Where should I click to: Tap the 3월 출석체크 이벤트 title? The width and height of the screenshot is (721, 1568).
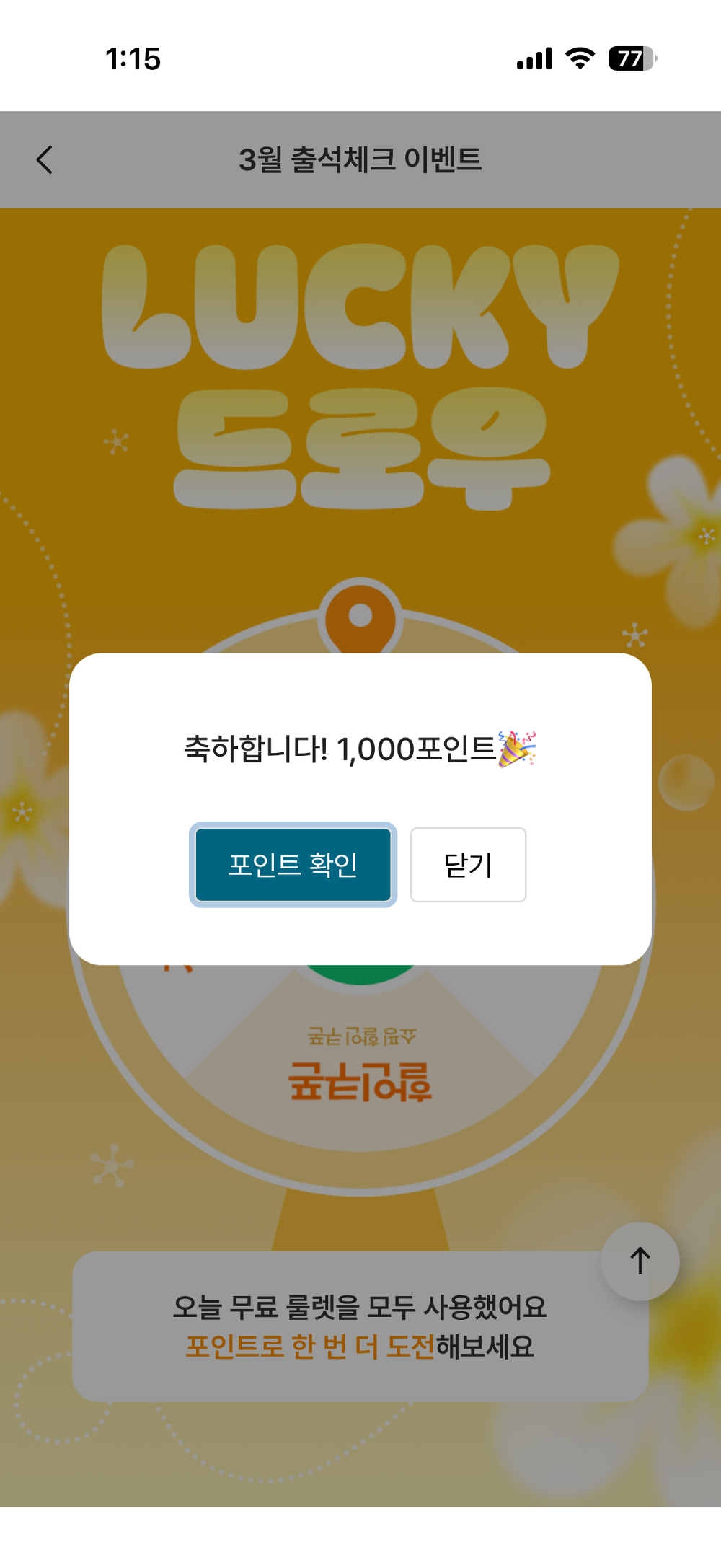(360, 157)
